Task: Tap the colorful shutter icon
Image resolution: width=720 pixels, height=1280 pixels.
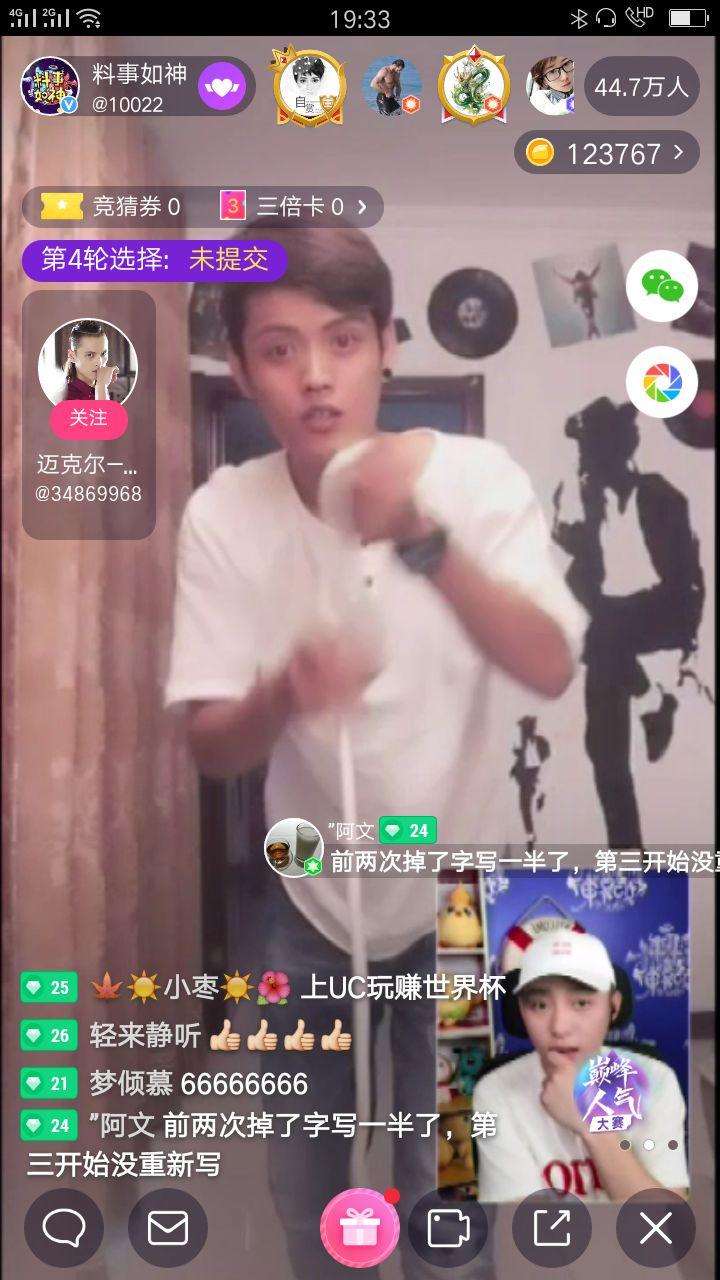Action: tap(661, 382)
